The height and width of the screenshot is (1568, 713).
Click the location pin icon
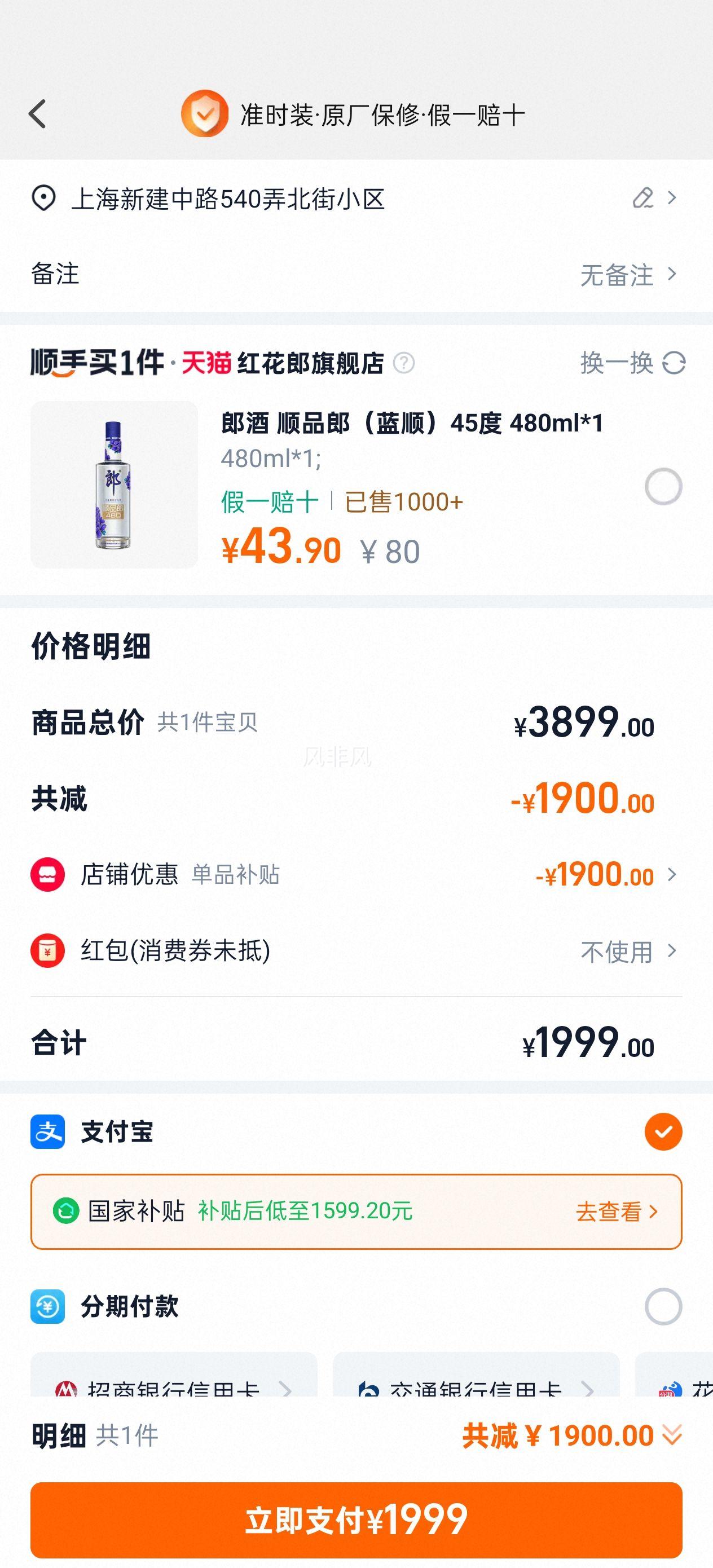point(44,199)
